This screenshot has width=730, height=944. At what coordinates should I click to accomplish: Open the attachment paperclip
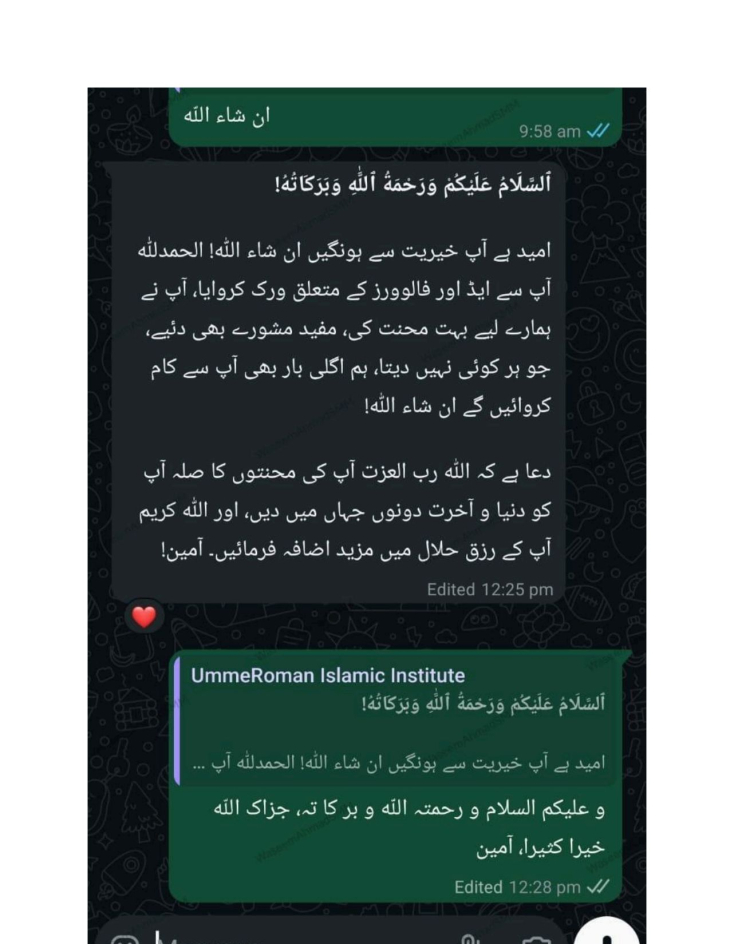tap(468, 938)
